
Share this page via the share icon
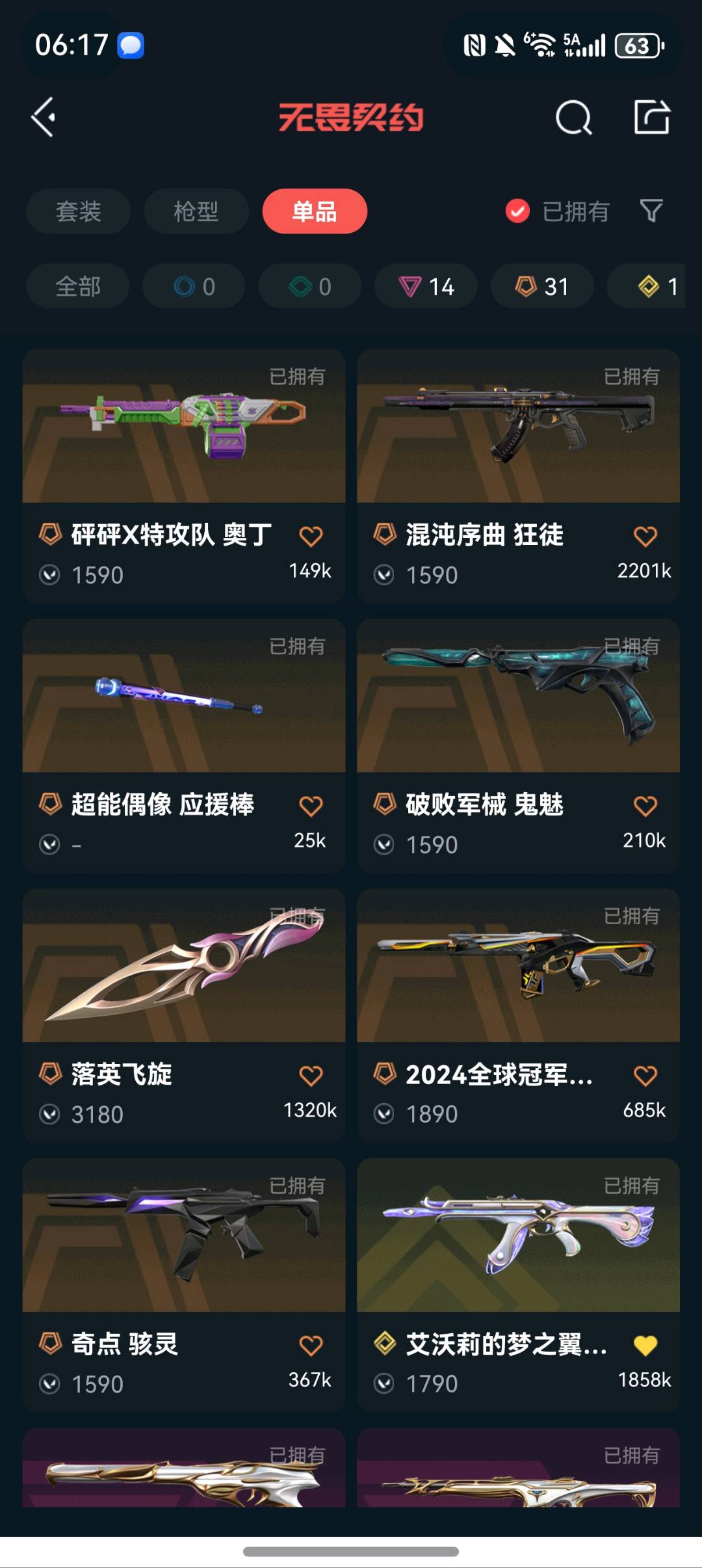point(651,118)
